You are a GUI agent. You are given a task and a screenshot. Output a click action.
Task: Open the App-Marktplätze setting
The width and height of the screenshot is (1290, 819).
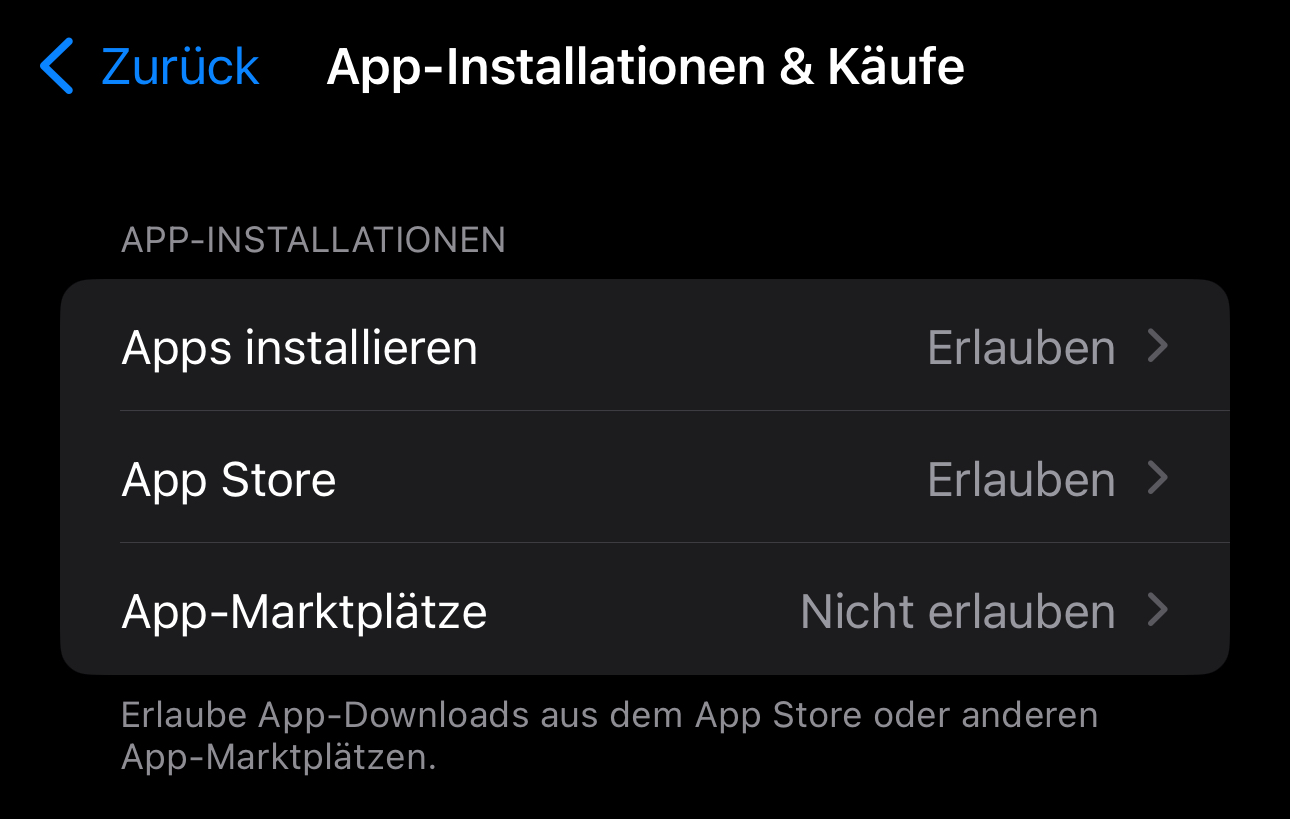pos(644,611)
